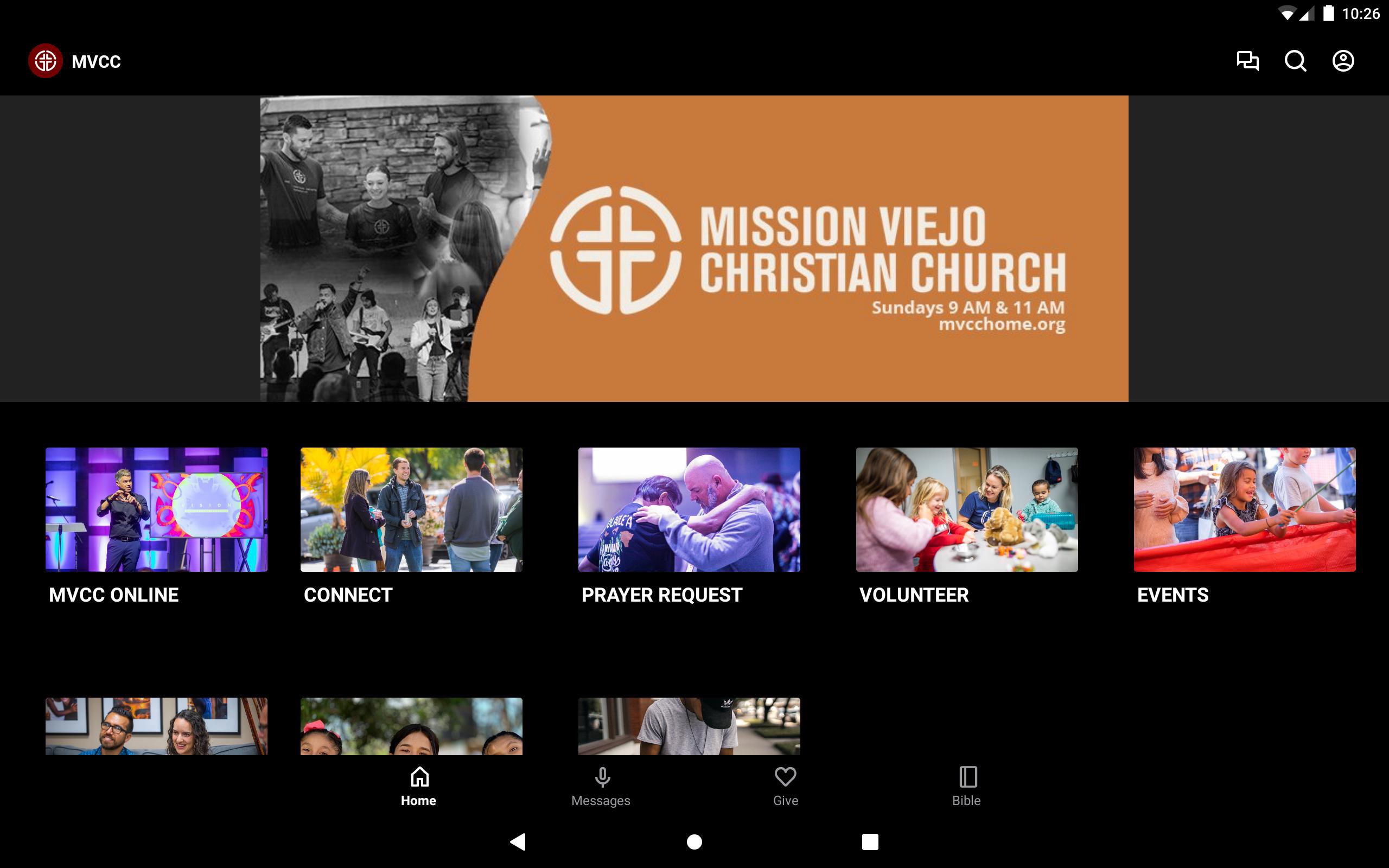The image size is (1389, 868).
Task: Open the user profile icon
Action: 1342,61
